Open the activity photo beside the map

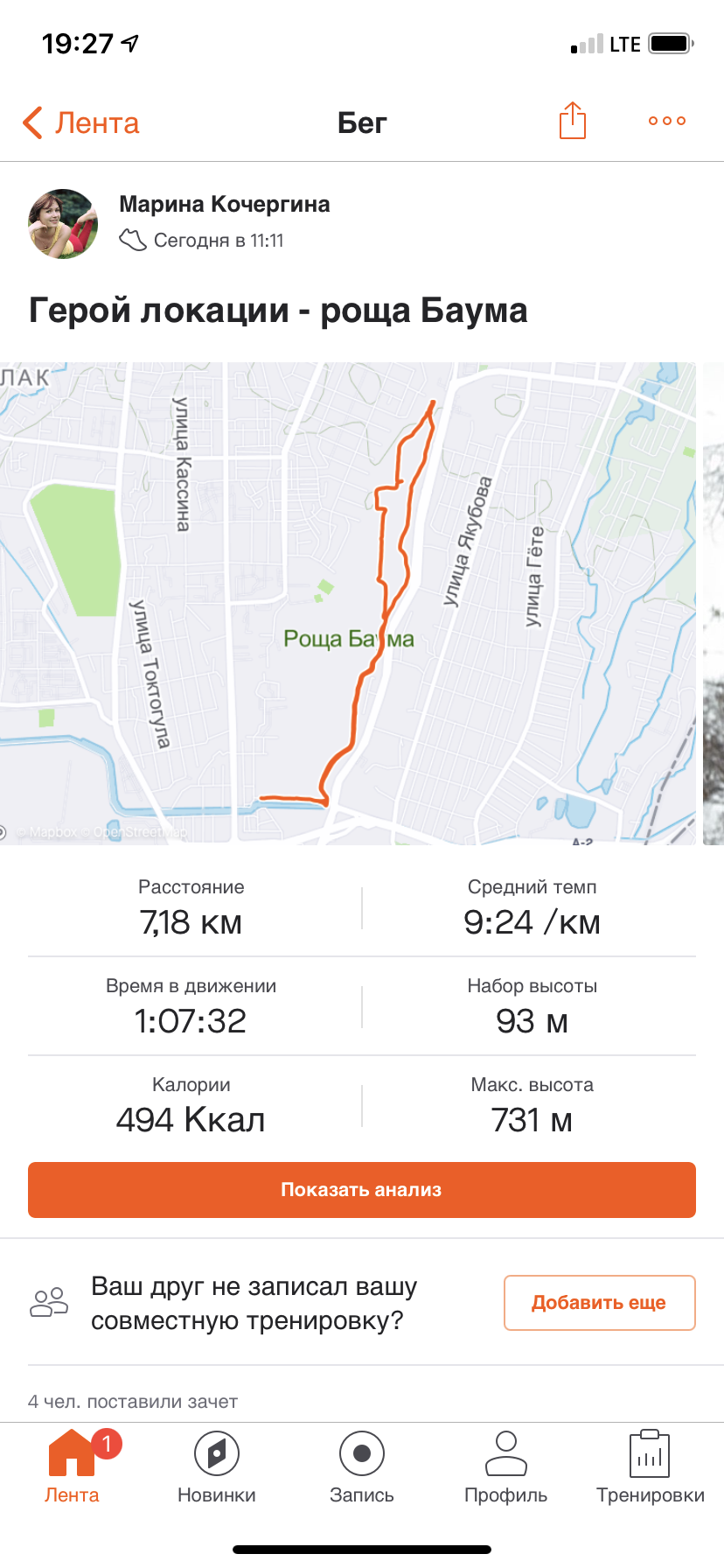(x=714, y=604)
